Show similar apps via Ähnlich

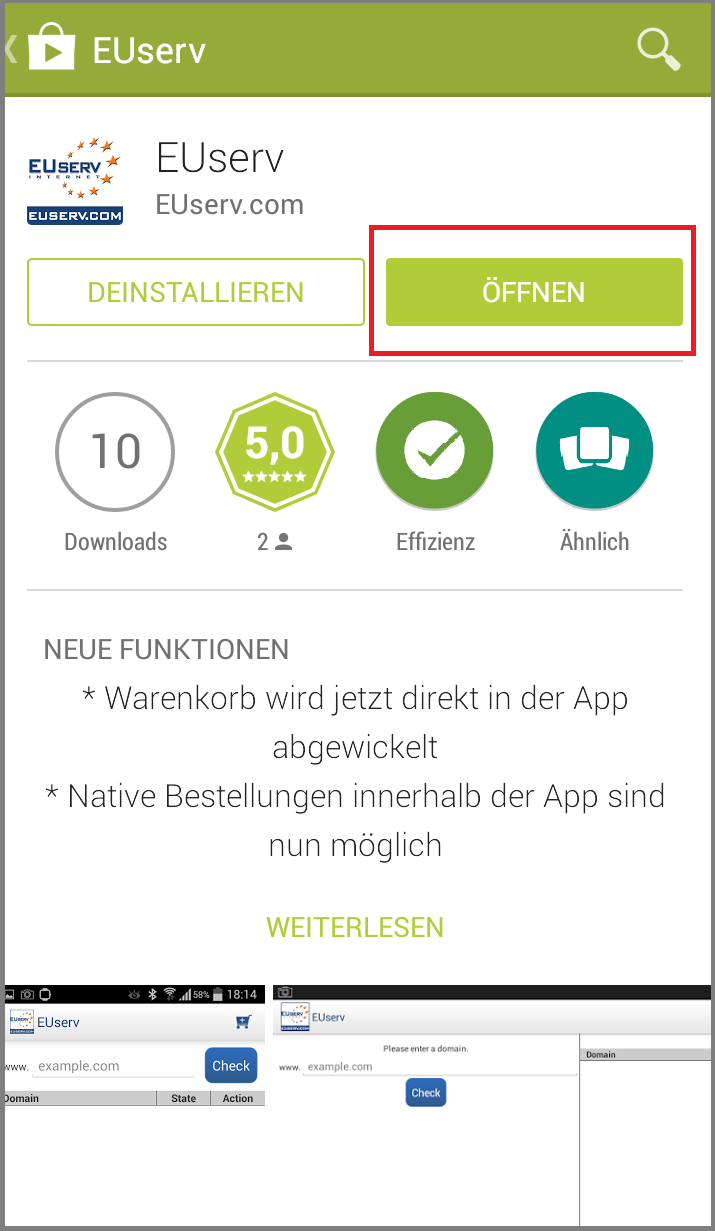coord(595,452)
